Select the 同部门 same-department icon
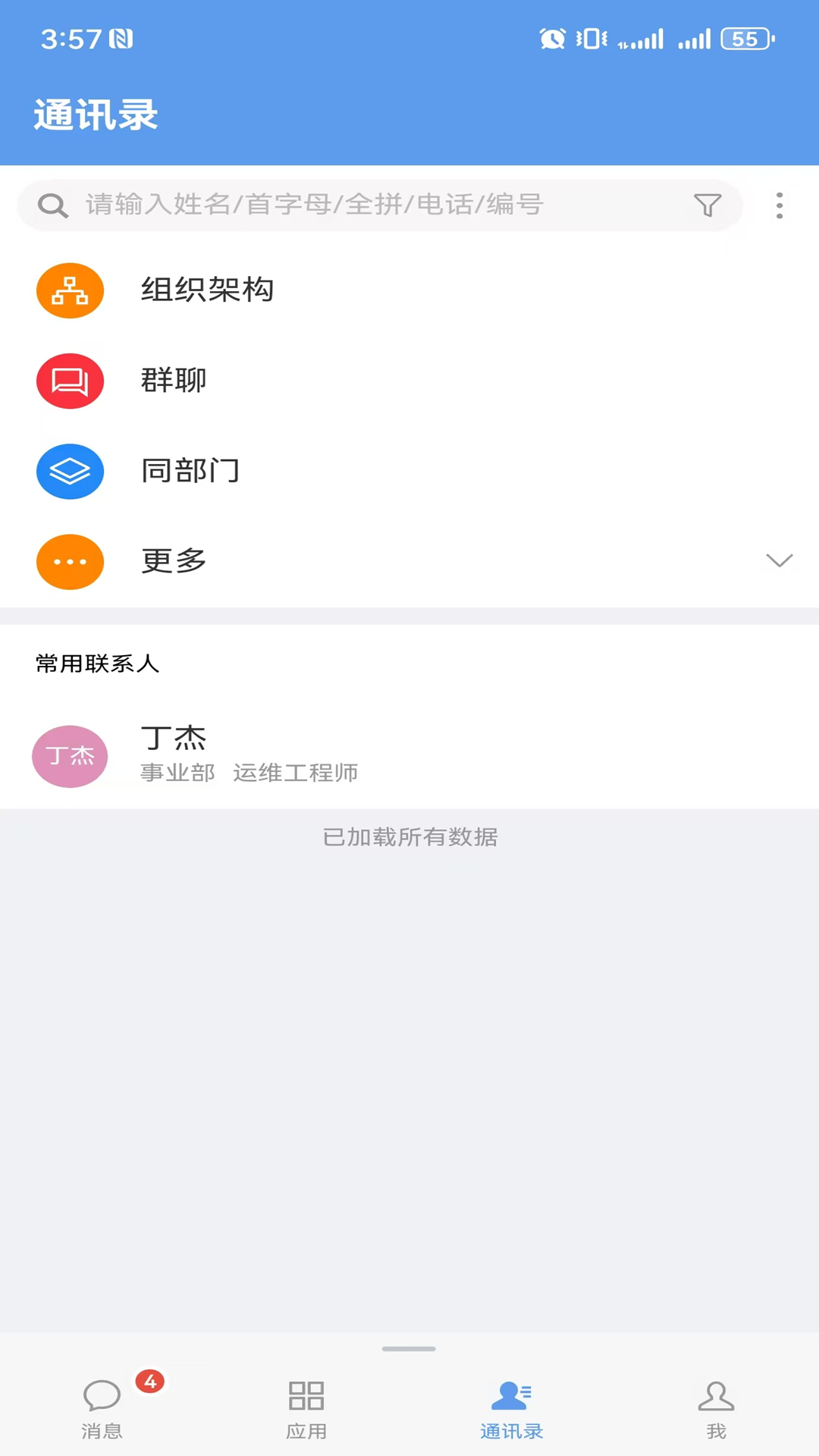This screenshot has height=1456, width=819. (70, 471)
